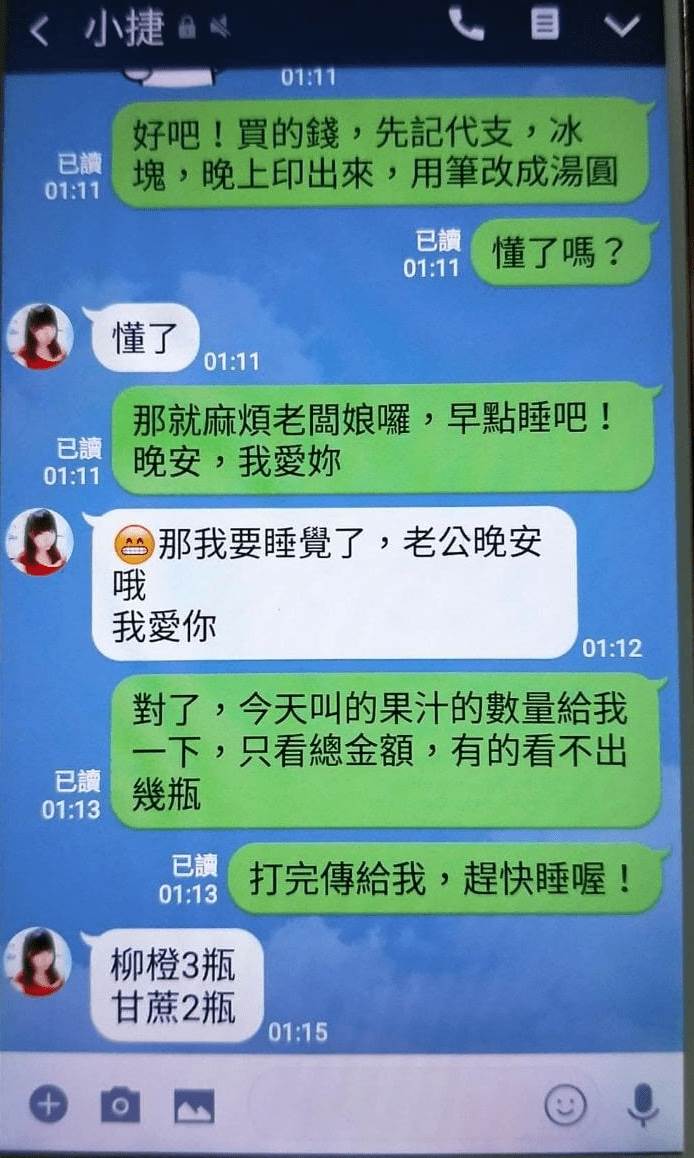
Task: Open the emoji and sticker picker
Action: tap(565, 1104)
